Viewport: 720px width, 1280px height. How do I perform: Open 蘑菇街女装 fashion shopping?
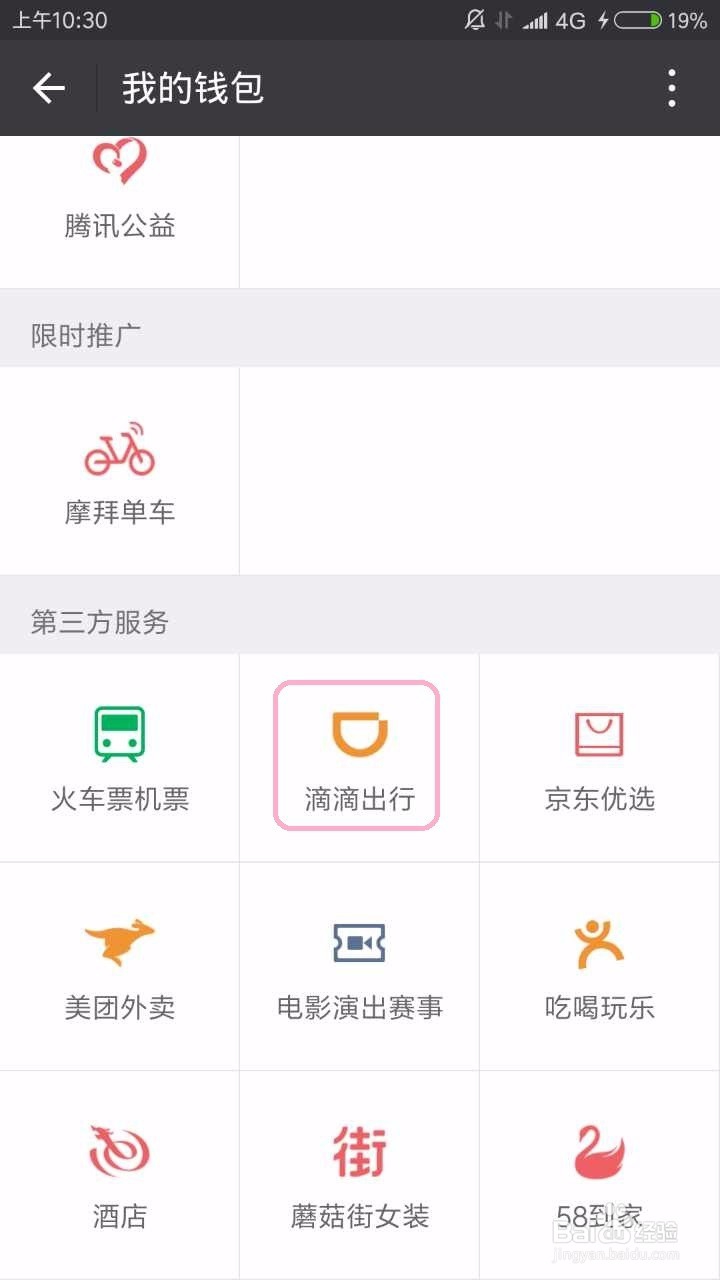tap(357, 1170)
